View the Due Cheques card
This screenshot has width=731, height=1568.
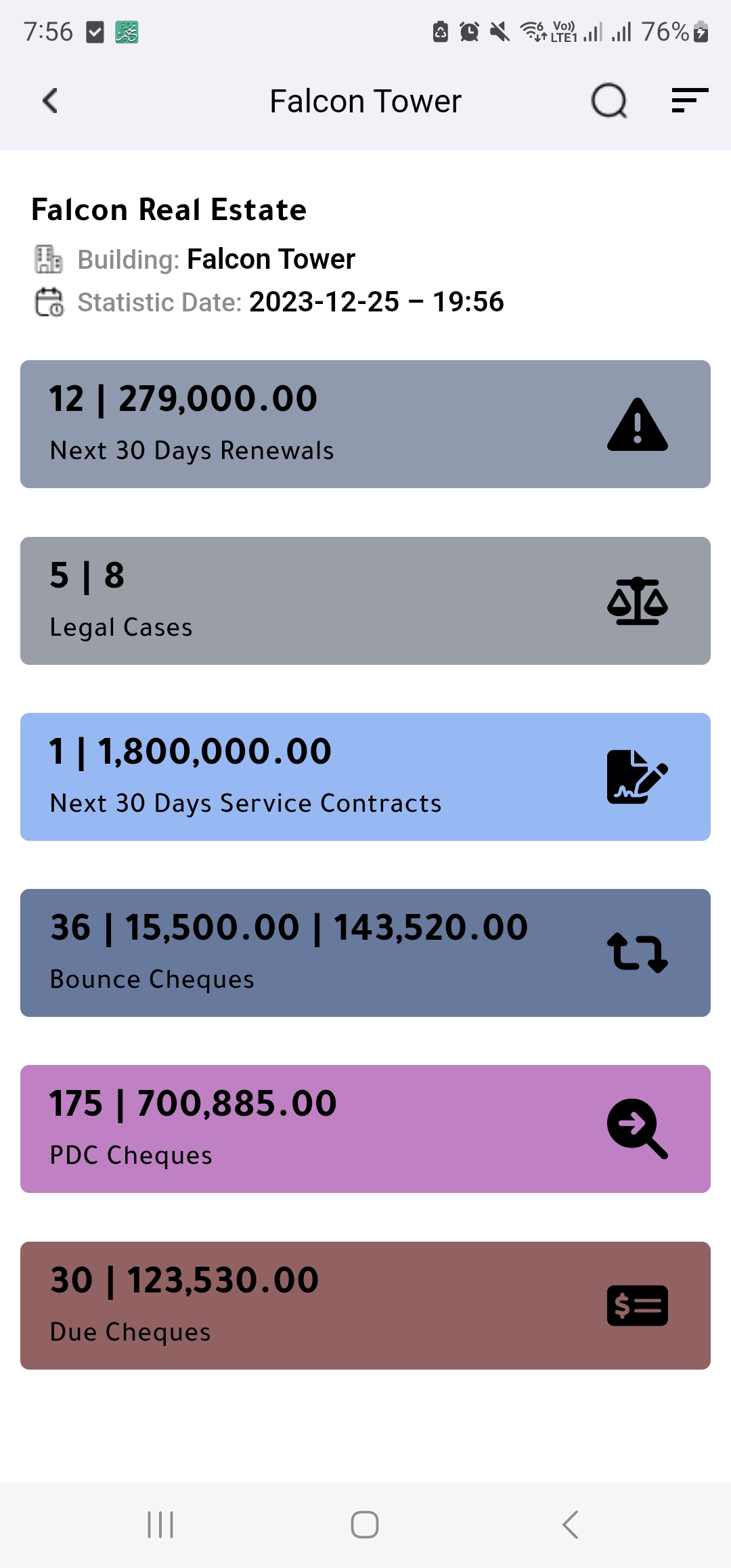click(x=365, y=1305)
